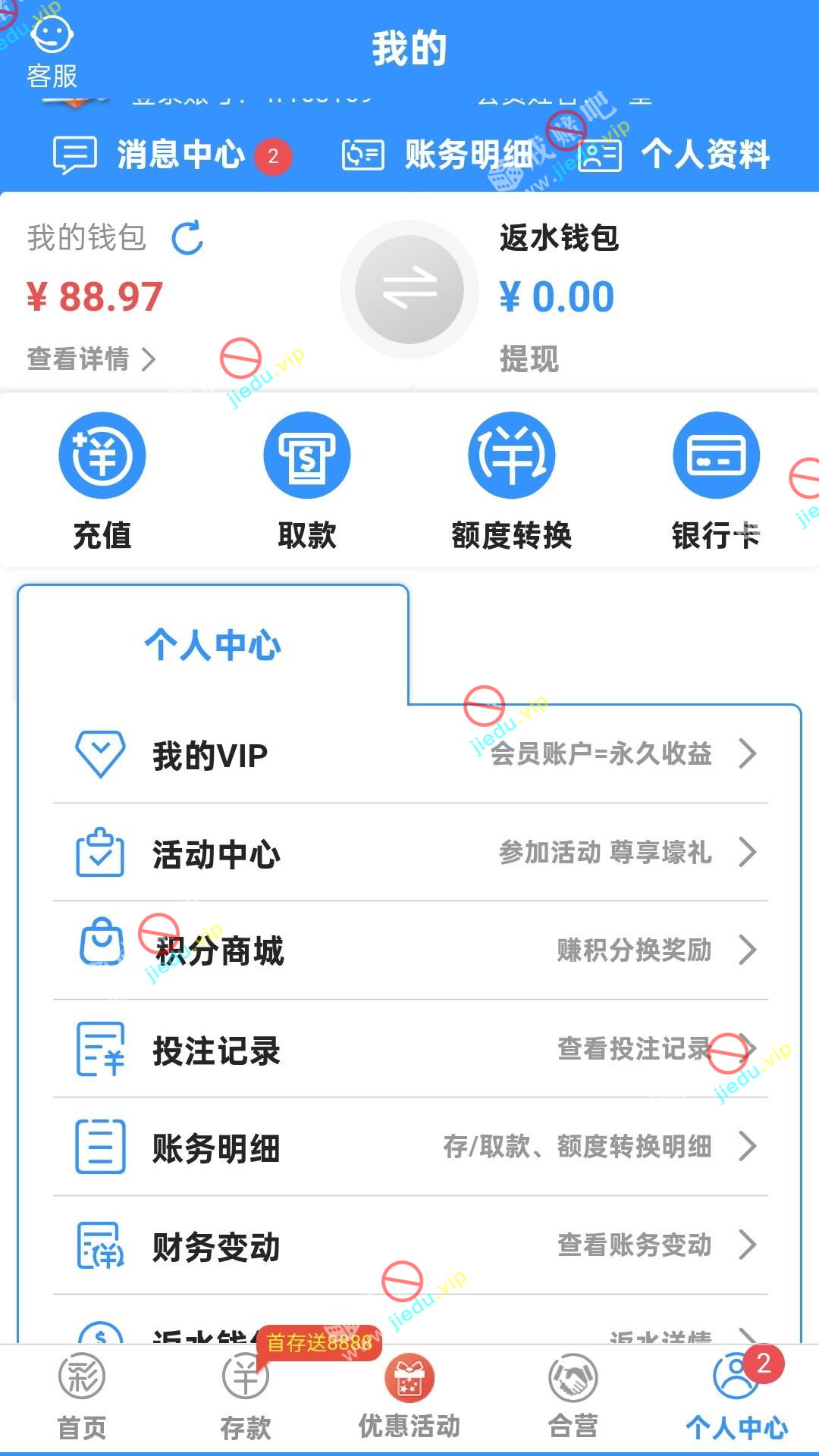Tap the wallet transfer swap button
819x1456 pixels.
pyautogui.click(x=409, y=290)
